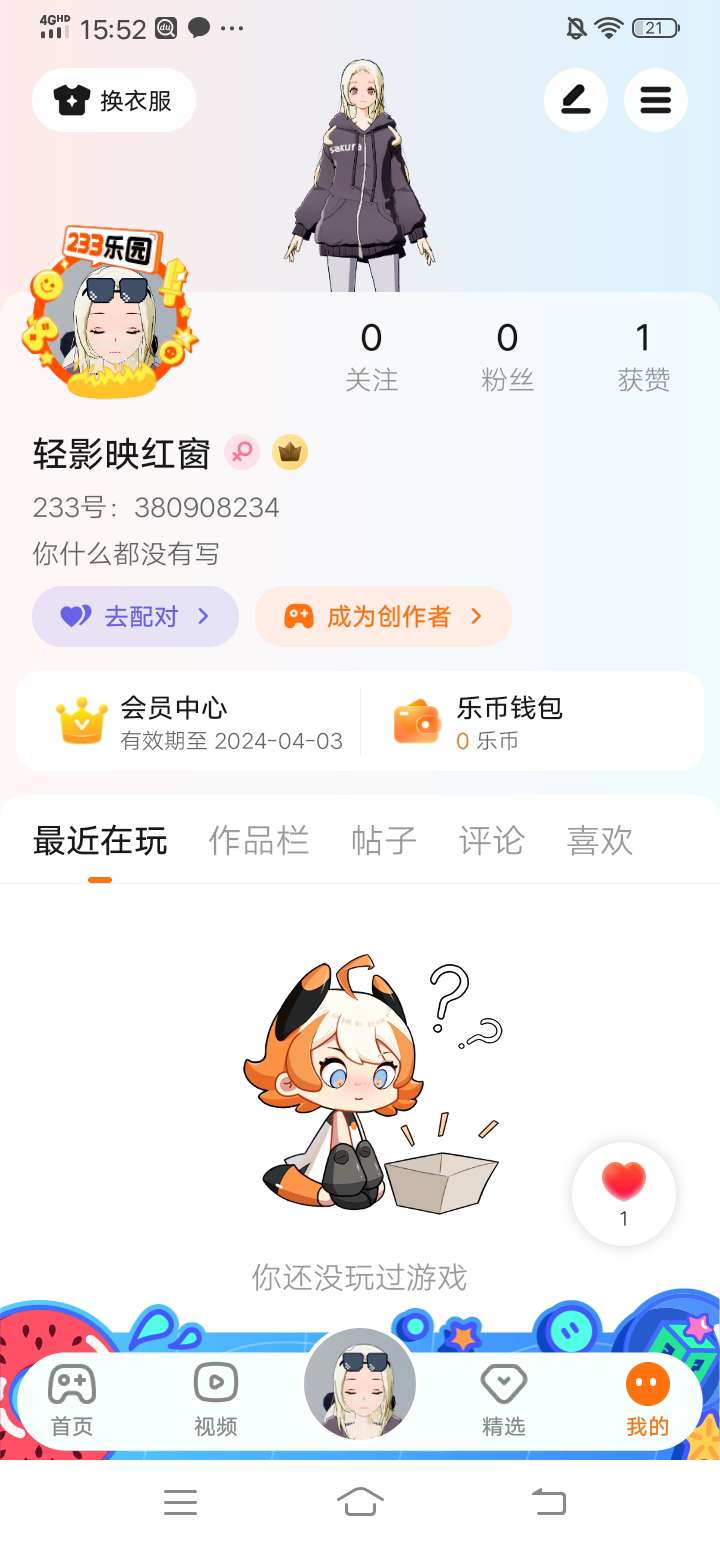Open the 乐币钱包 coin wallet

[x=530, y=722]
